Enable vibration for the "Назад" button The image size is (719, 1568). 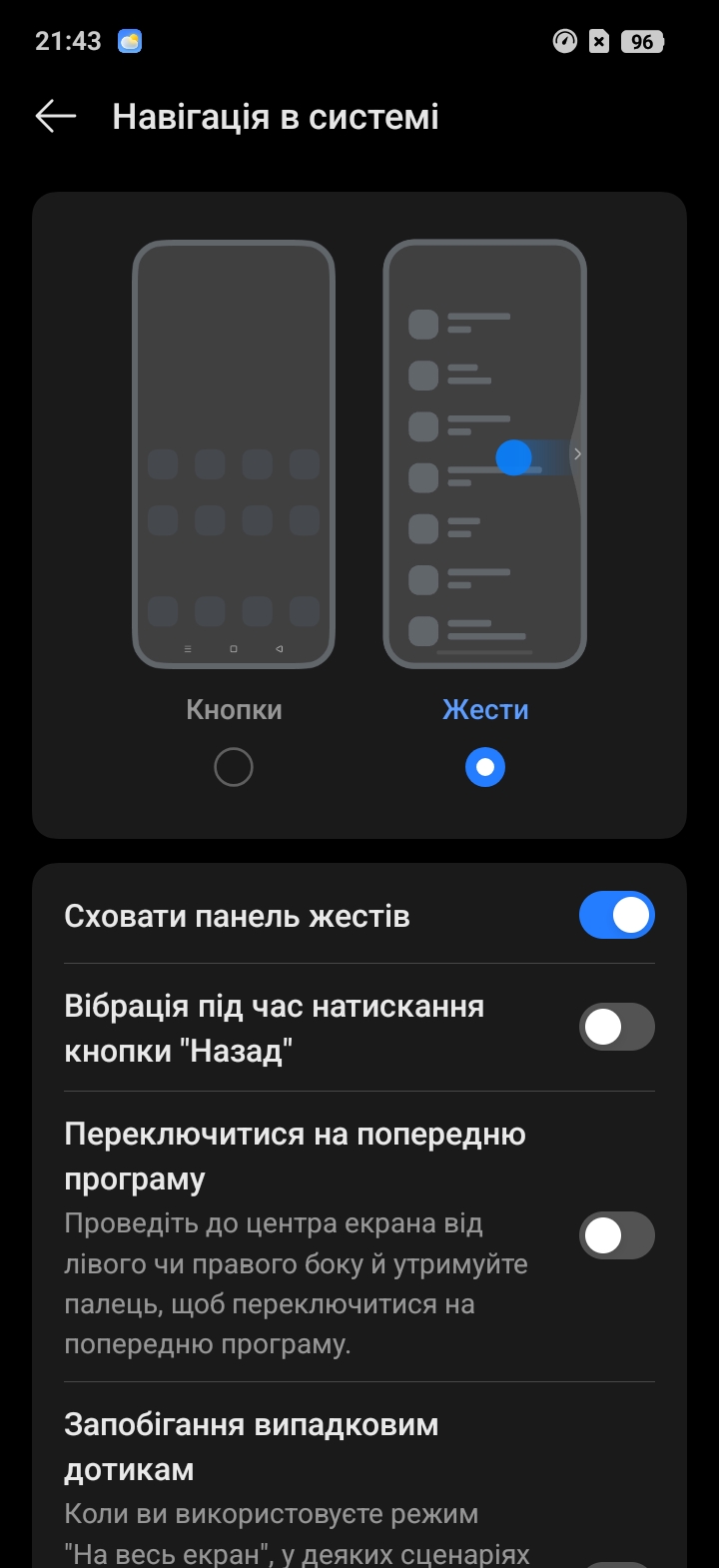point(616,1028)
